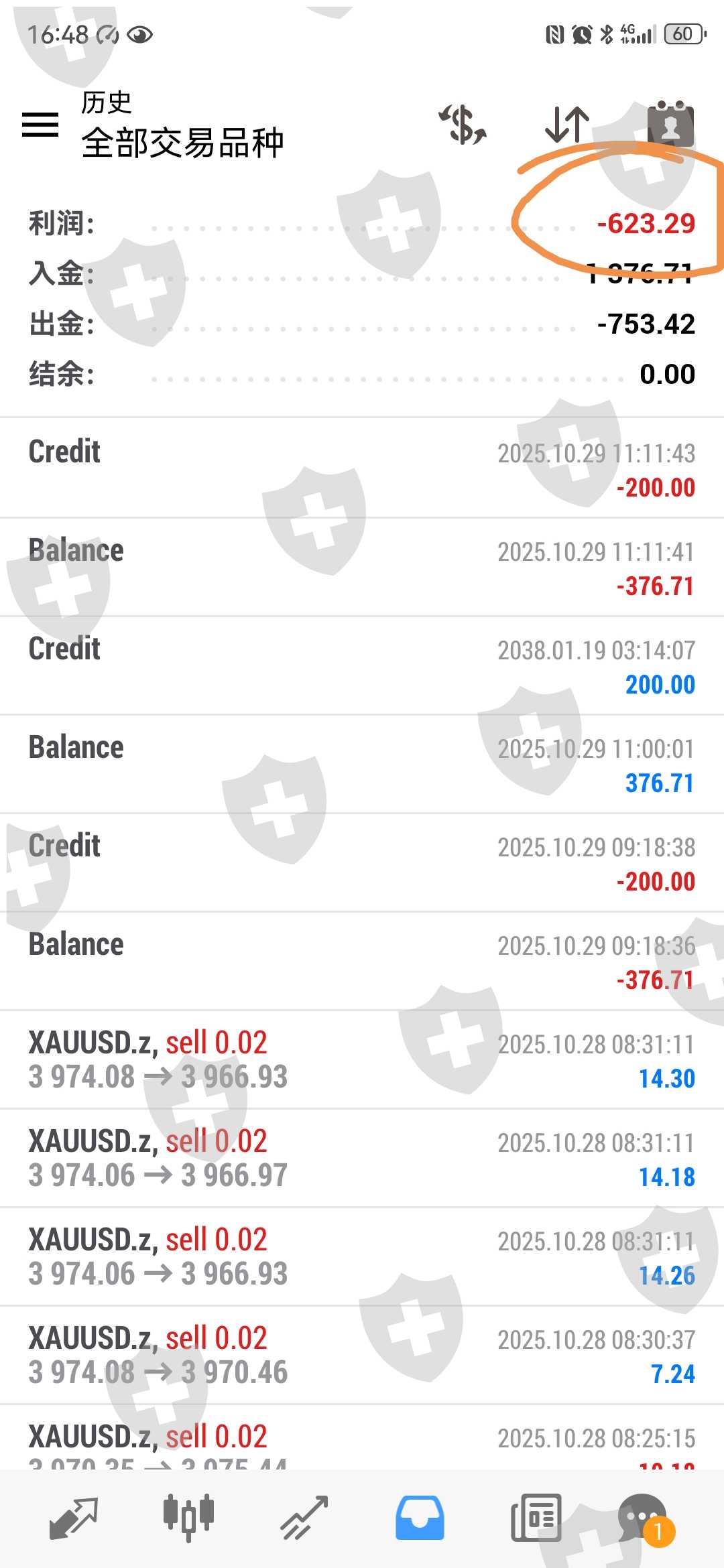Expand the XAUUSD.z sell with 14.18 profit
This screenshot has height=1568, width=724.
coord(362,1159)
